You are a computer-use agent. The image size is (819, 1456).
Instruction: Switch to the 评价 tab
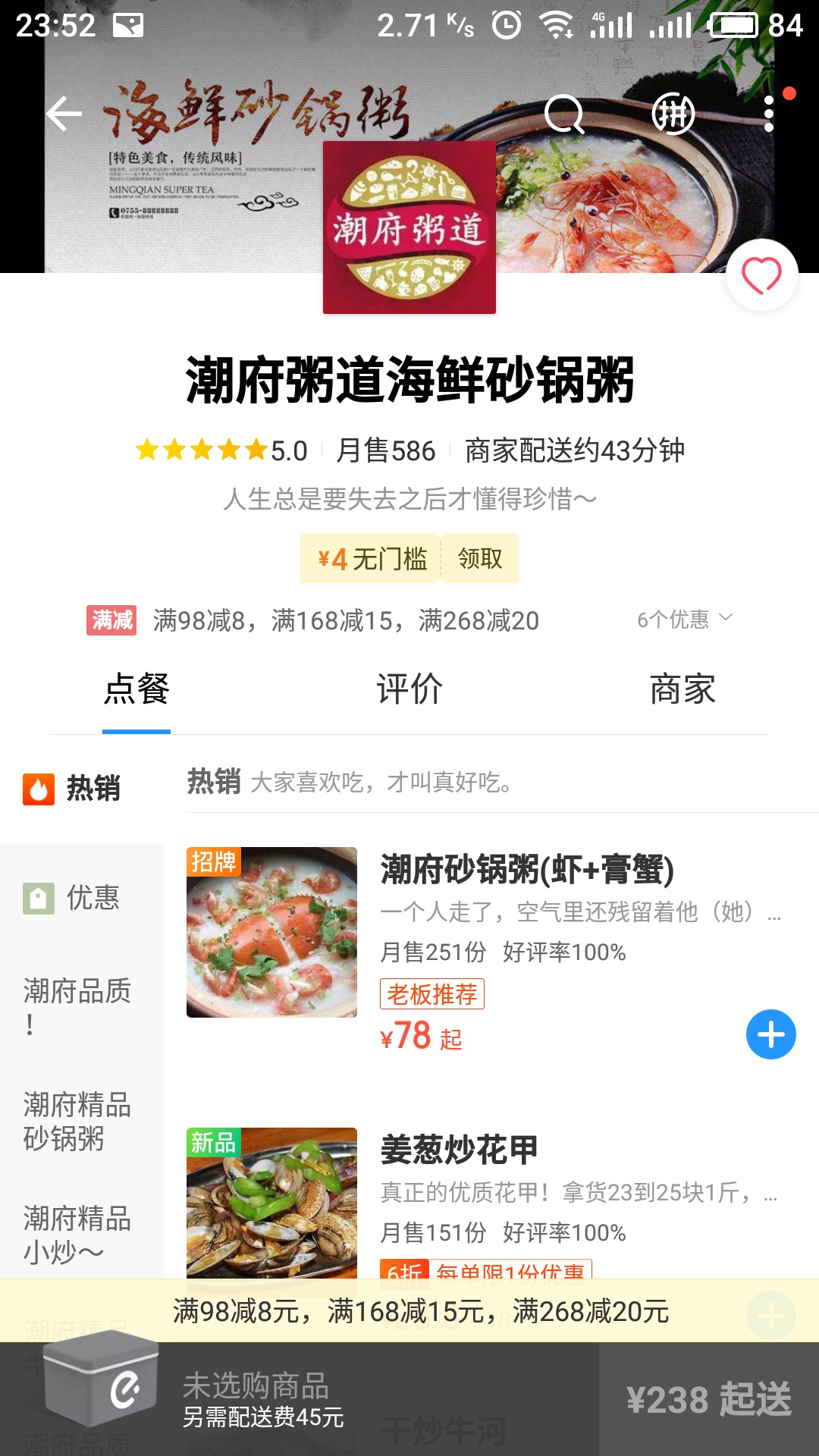[409, 689]
